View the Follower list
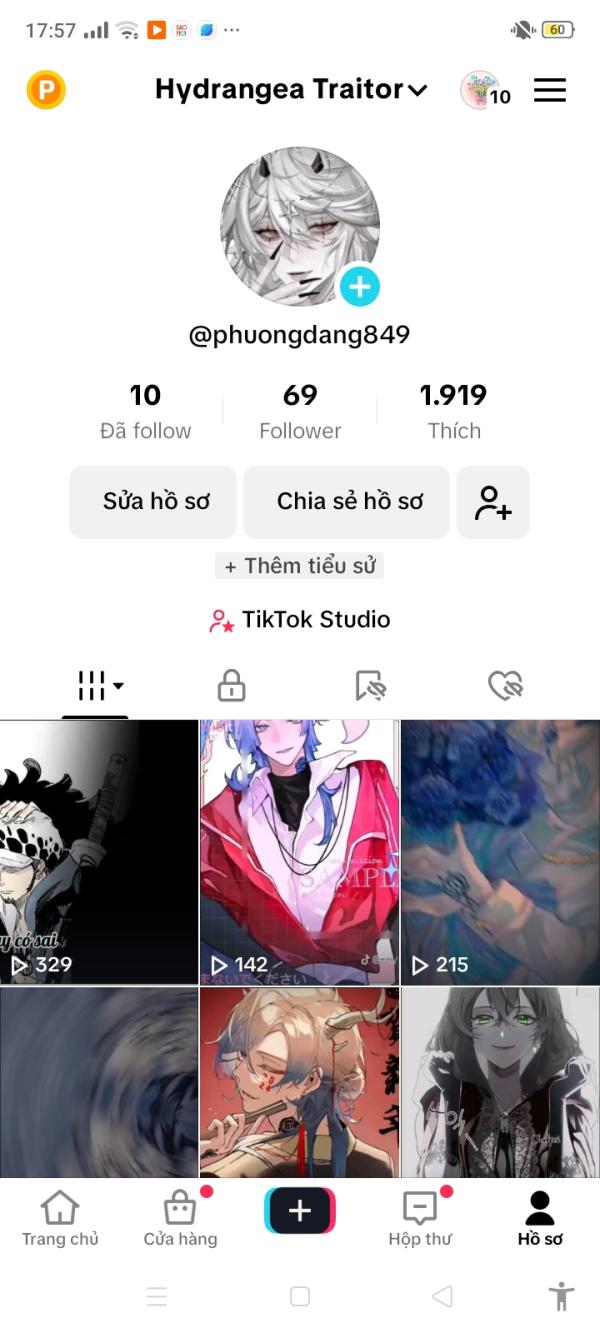Image resolution: width=600 pixels, height=1333 pixels. 300,411
